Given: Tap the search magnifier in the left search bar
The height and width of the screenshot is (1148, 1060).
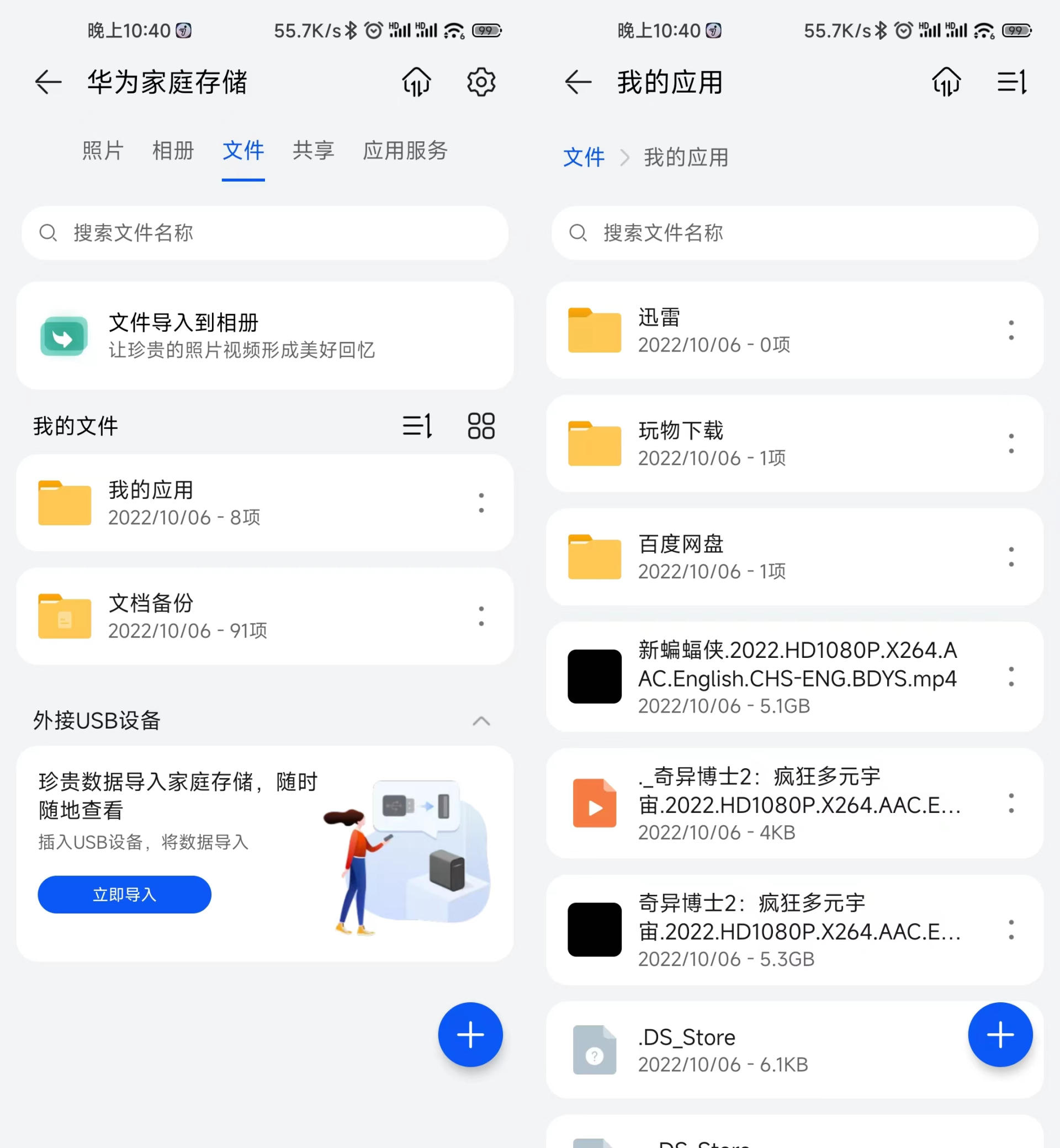Looking at the screenshot, I should 48,233.
